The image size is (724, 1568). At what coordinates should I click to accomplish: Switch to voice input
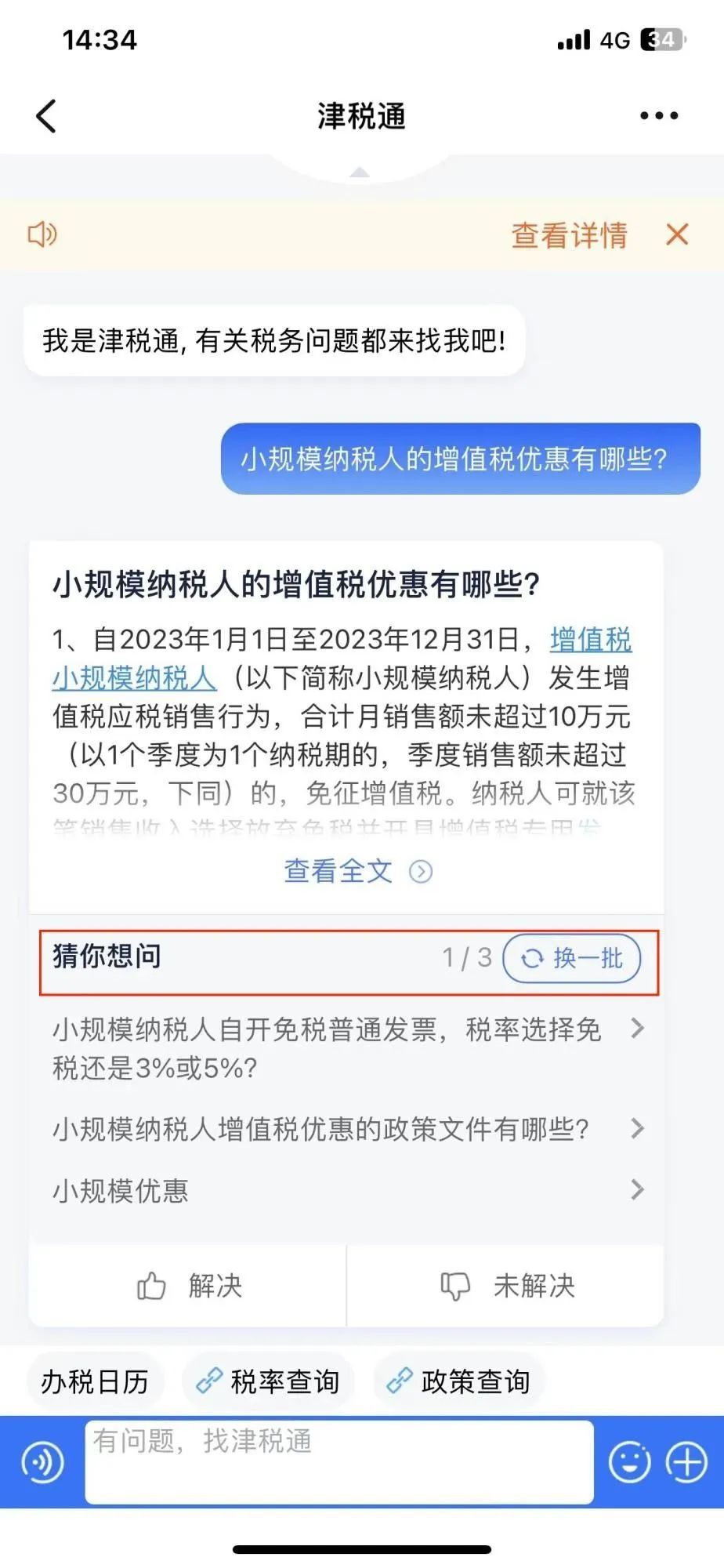tap(42, 1462)
